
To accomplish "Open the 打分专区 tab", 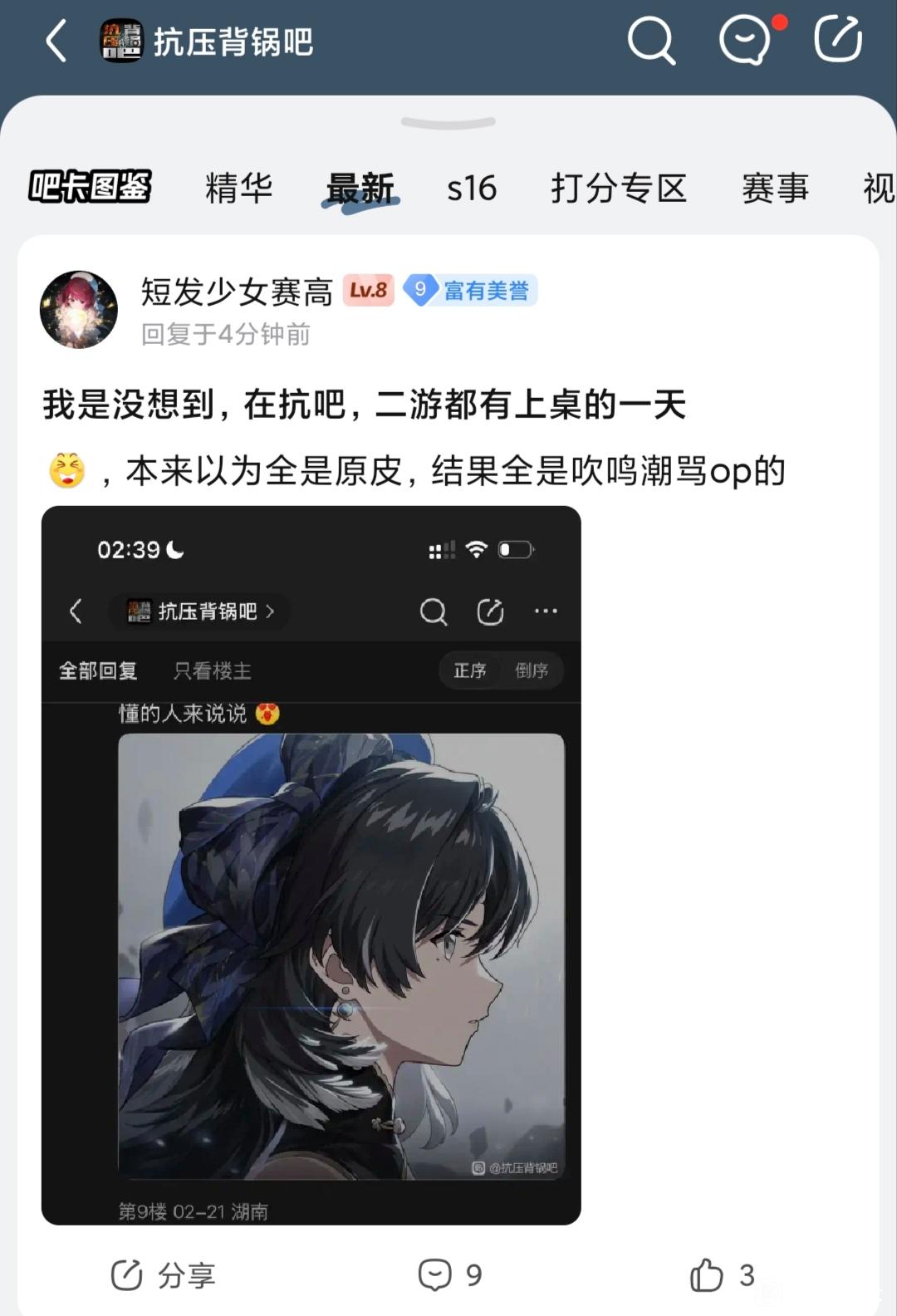I will pyautogui.click(x=620, y=188).
